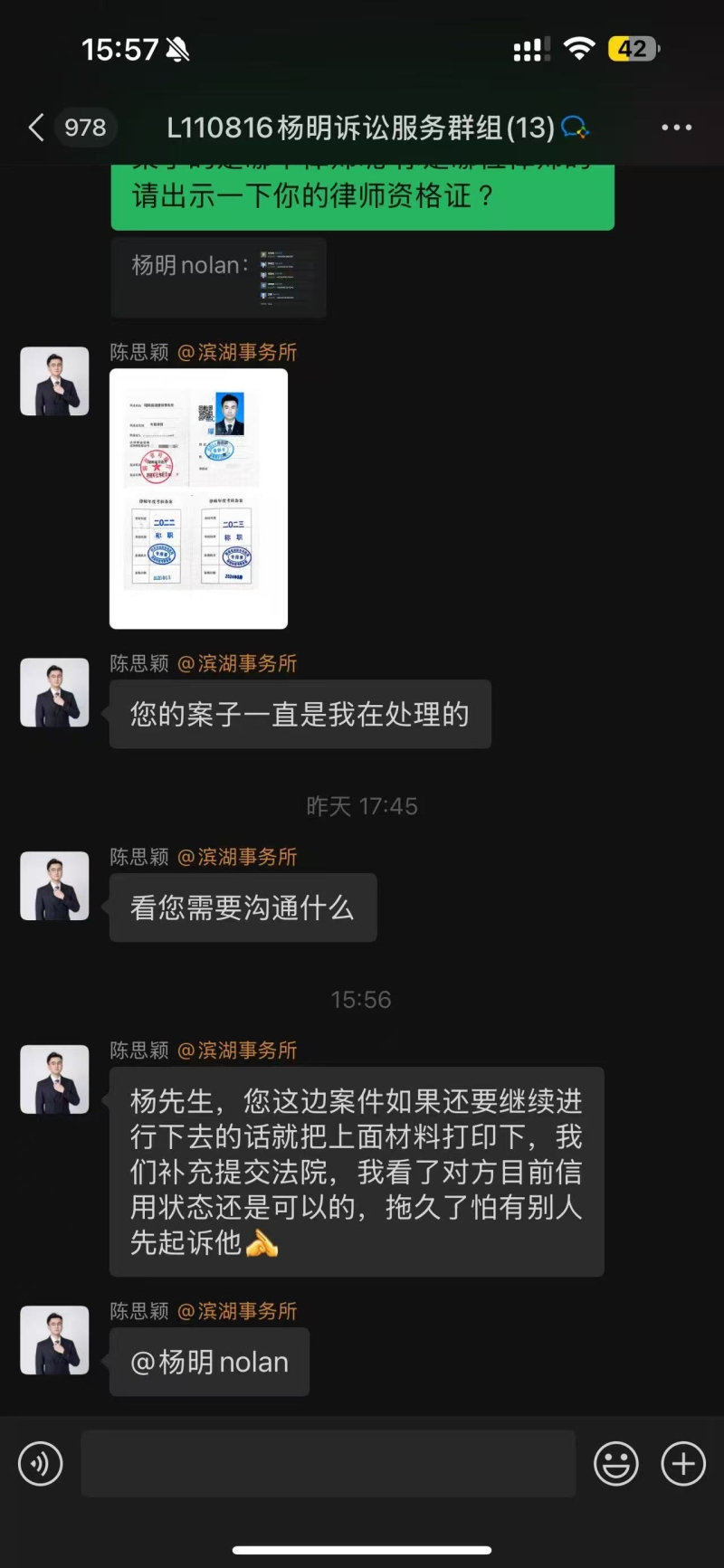Open the quoted message from 杨明 nolan
The width and height of the screenshot is (724, 1568).
(x=218, y=277)
